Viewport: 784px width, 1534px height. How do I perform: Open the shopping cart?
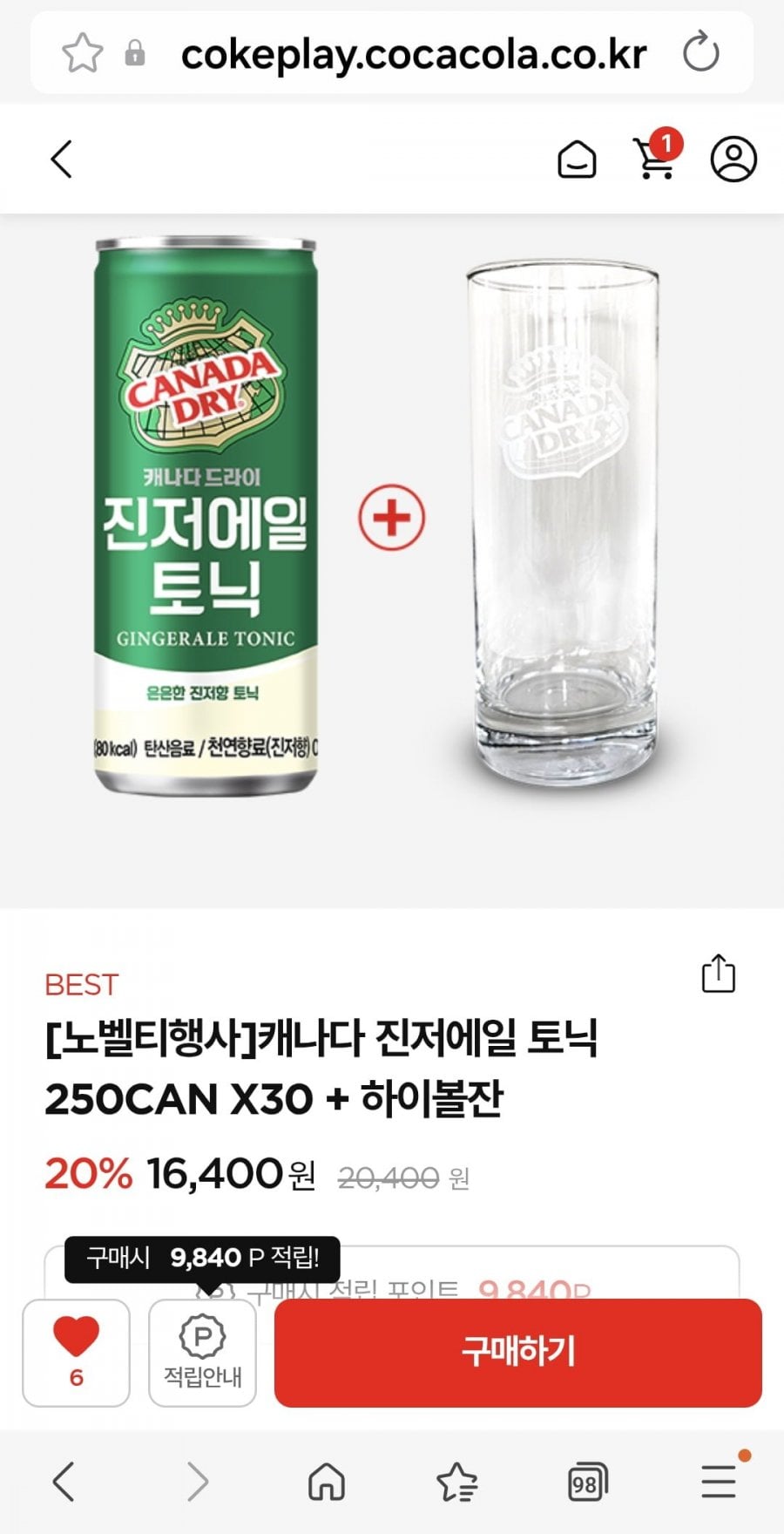point(655,158)
